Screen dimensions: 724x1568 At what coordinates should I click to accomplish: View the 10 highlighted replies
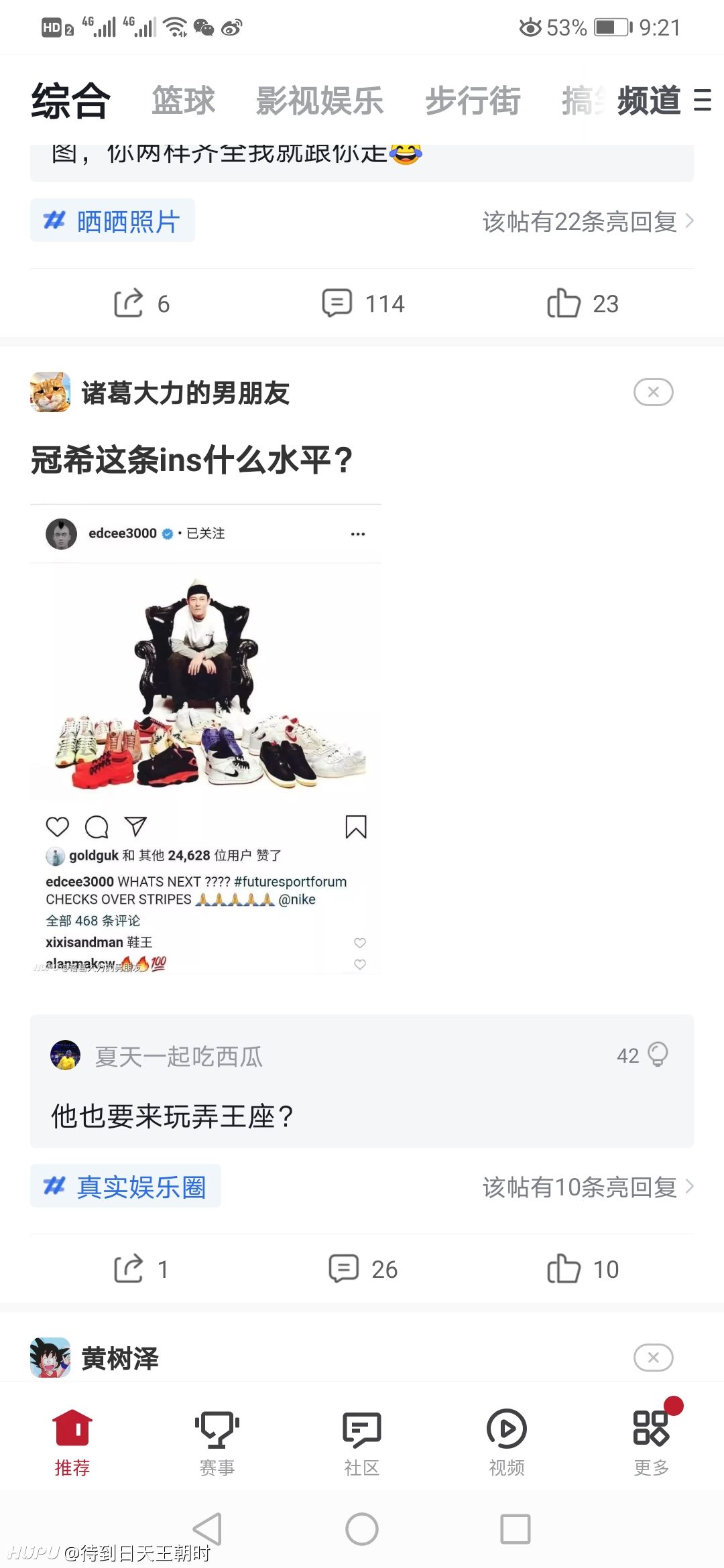pyautogui.click(x=588, y=1187)
